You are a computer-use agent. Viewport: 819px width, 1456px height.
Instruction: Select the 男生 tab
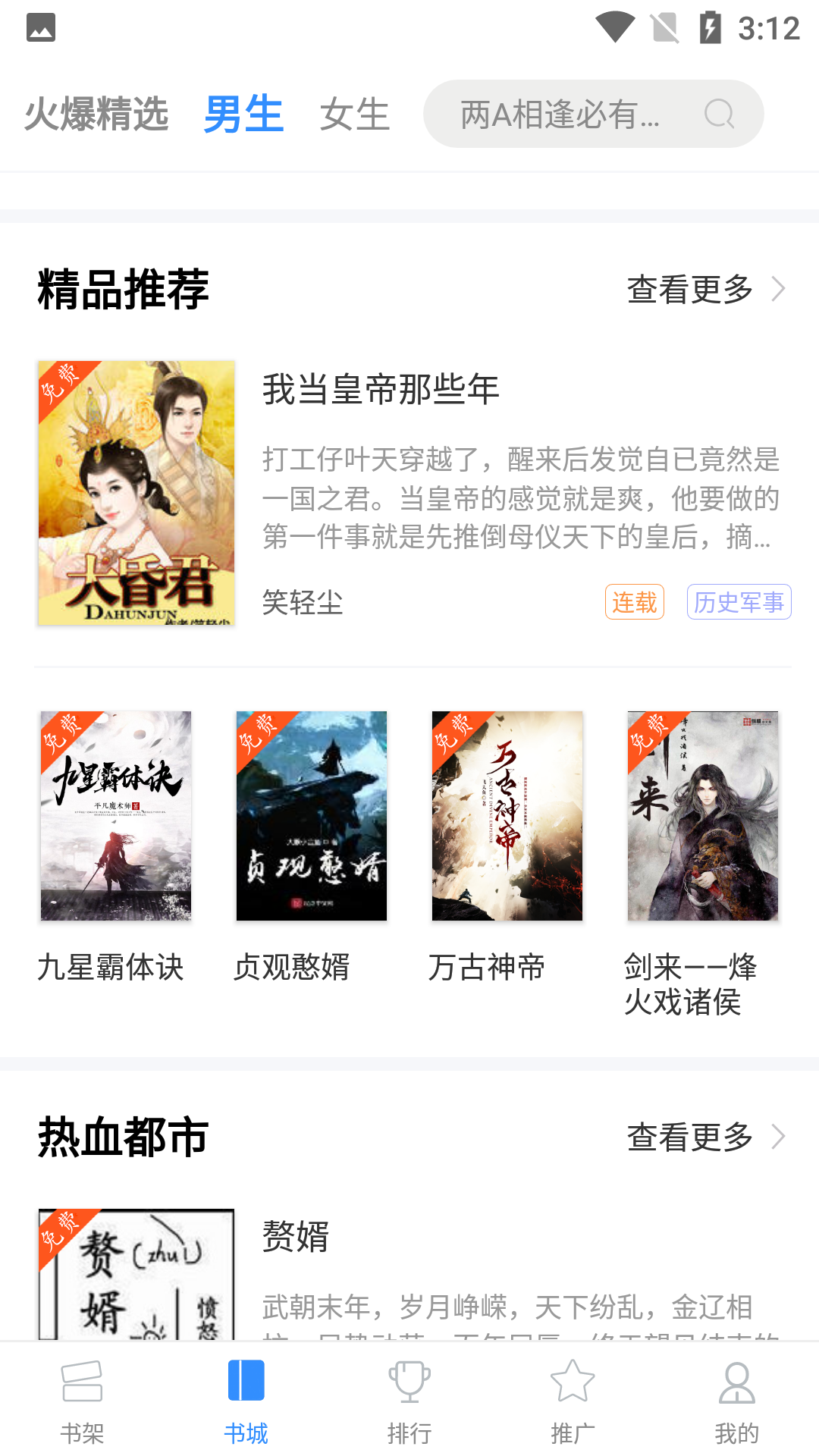[244, 114]
